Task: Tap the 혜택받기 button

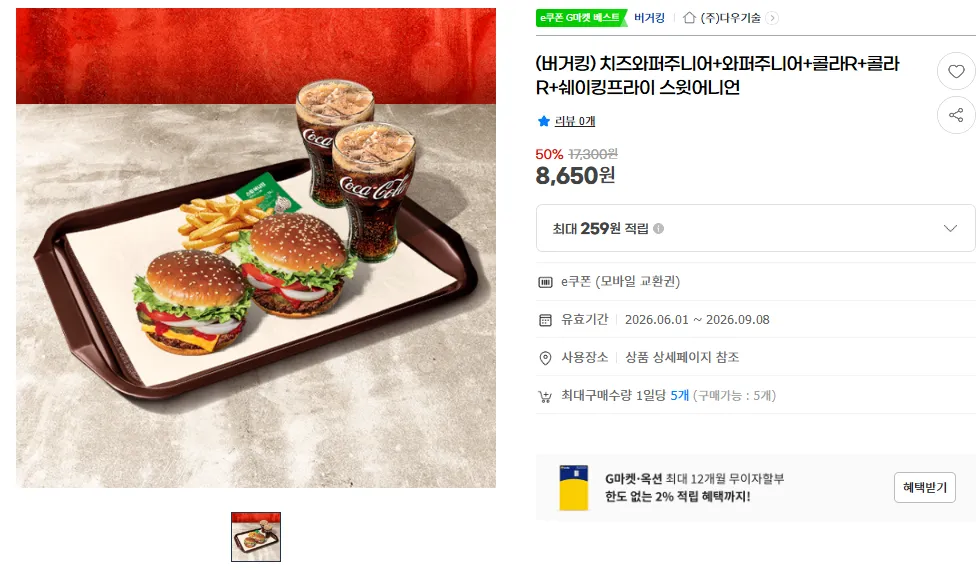Action: [924, 487]
